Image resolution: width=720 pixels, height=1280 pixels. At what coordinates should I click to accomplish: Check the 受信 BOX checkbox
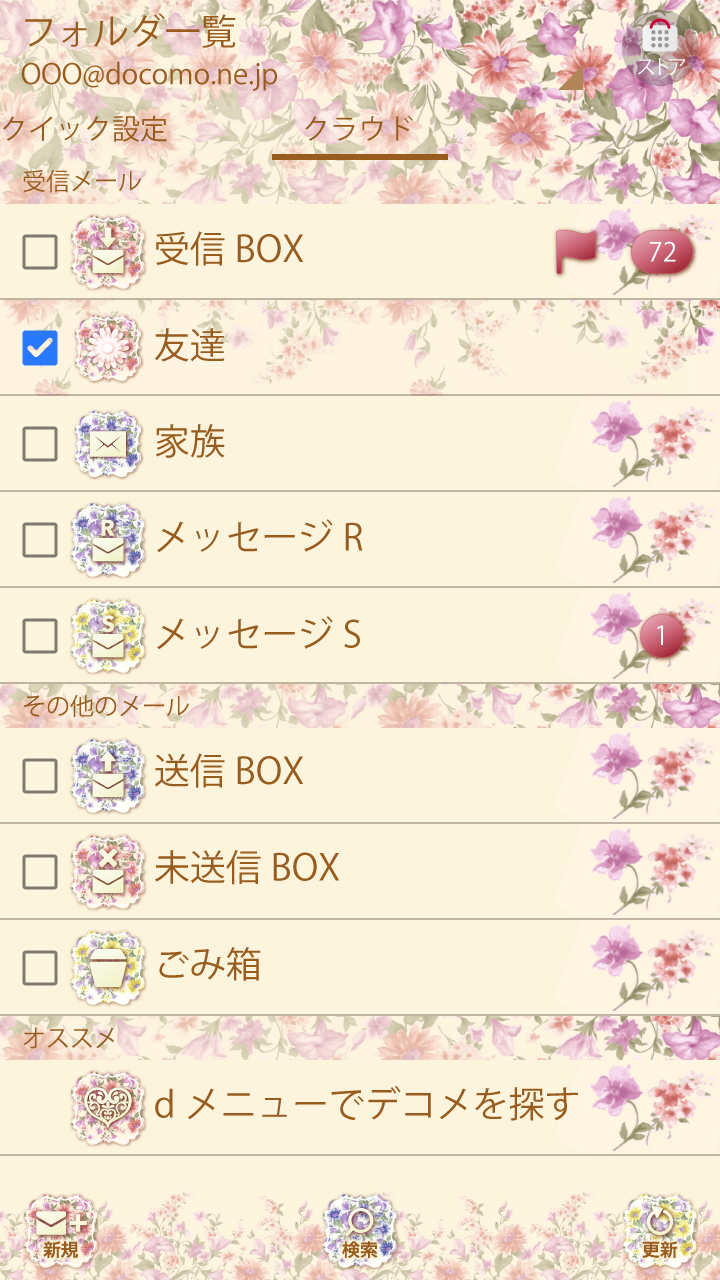pos(40,252)
